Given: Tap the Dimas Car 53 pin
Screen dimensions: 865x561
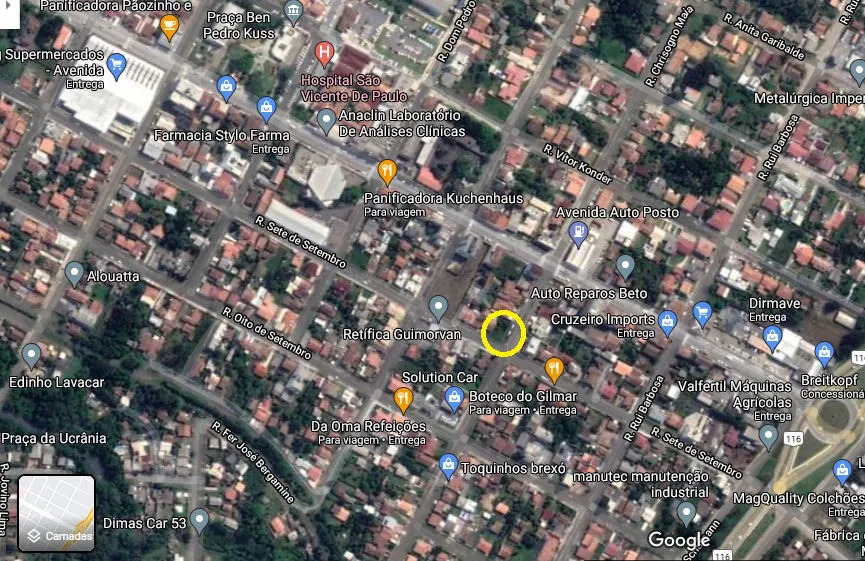Looking at the screenshot, I should click(199, 521).
